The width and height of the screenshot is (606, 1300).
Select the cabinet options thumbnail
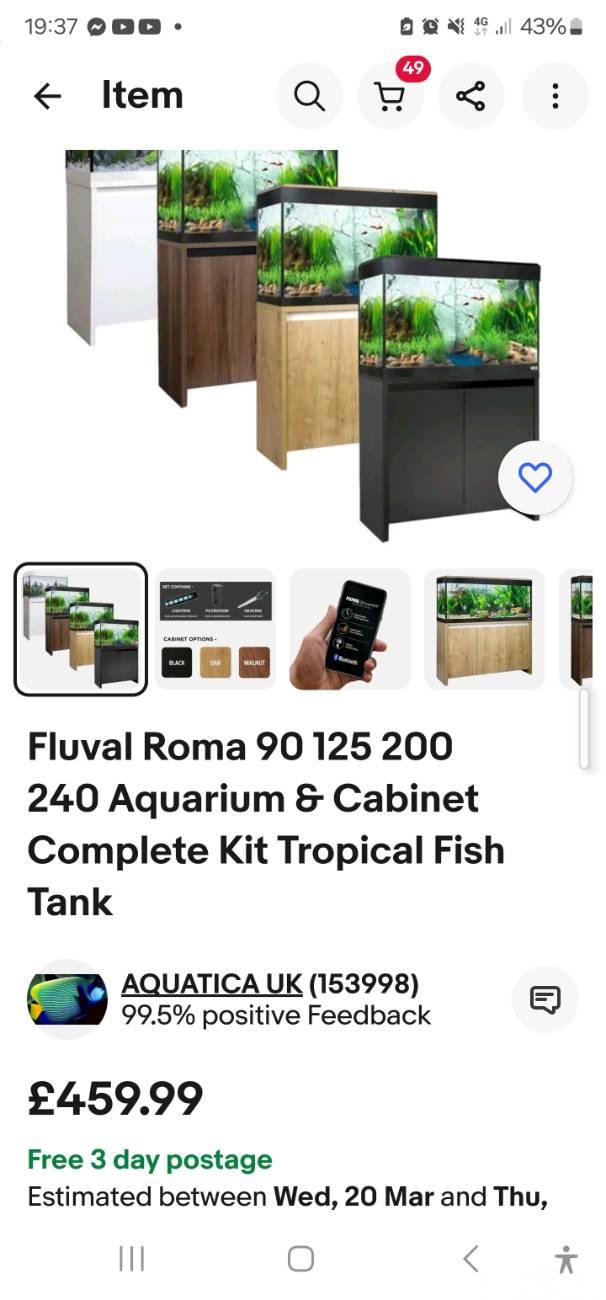click(215, 629)
